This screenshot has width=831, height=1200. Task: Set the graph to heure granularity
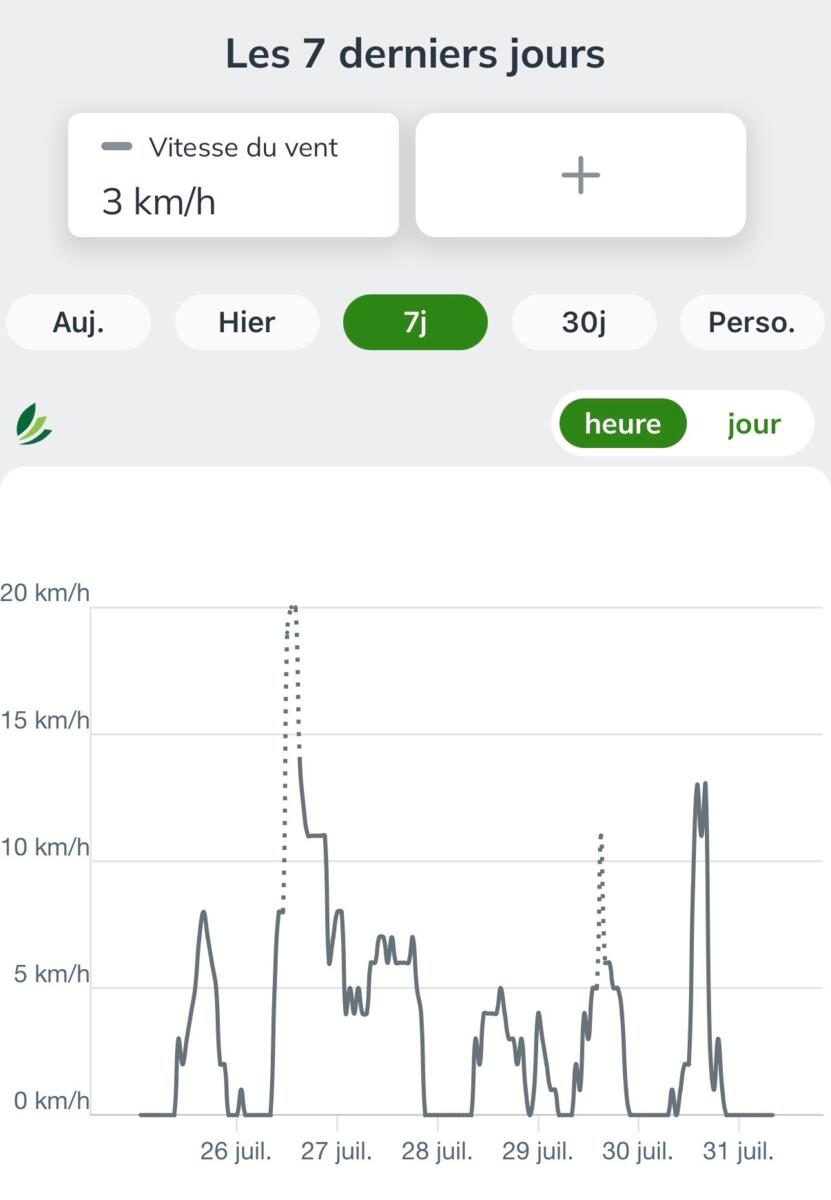[x=623, y=423]
